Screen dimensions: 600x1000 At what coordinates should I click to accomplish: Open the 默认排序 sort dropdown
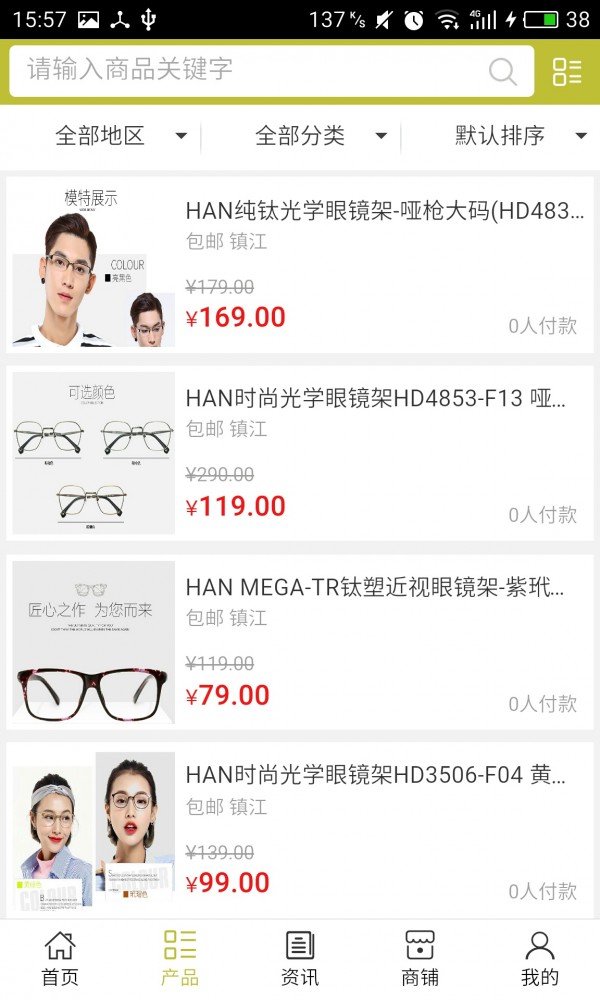(x=520, y=136)
